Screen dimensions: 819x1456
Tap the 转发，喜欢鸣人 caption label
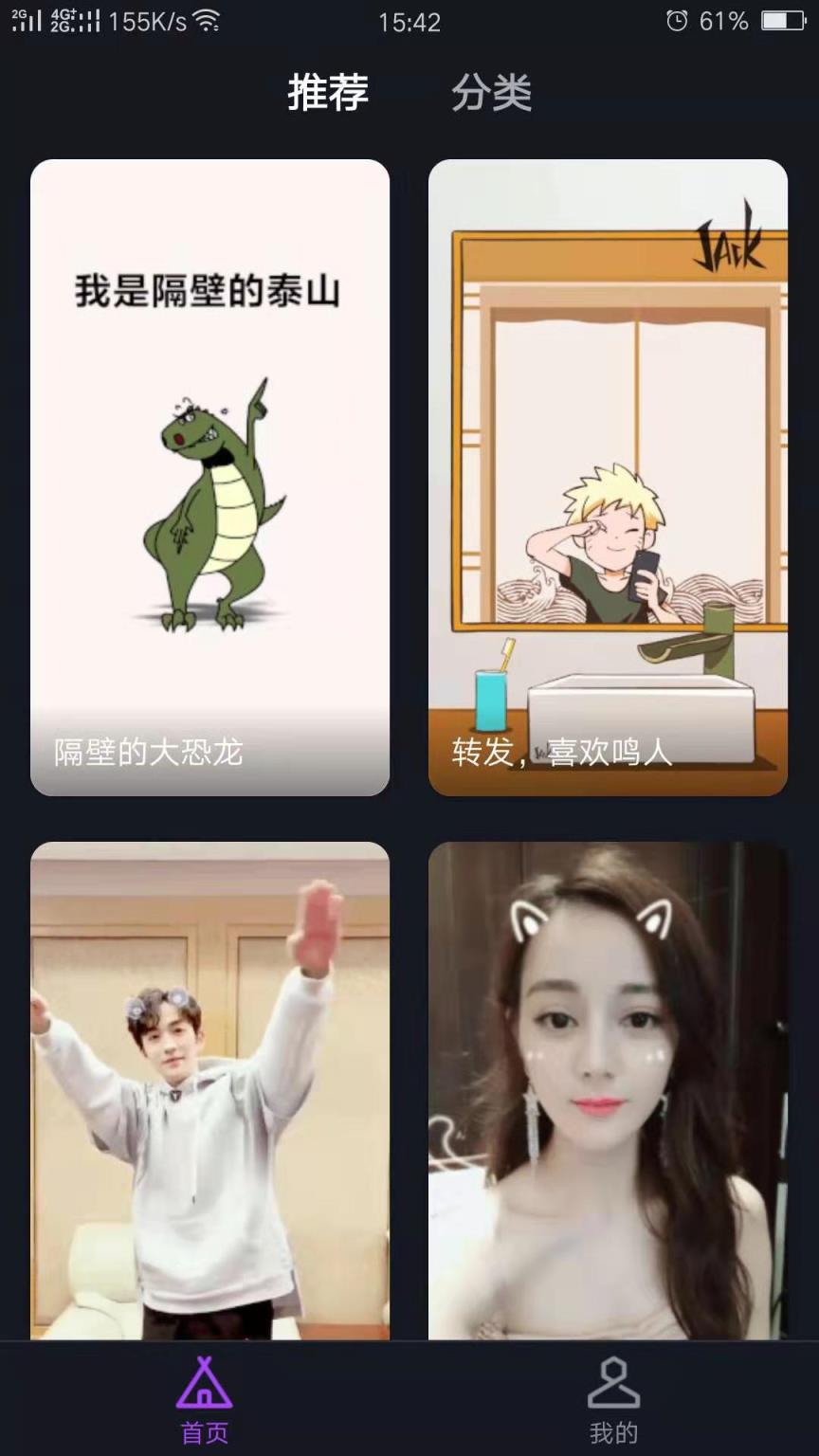561,752
